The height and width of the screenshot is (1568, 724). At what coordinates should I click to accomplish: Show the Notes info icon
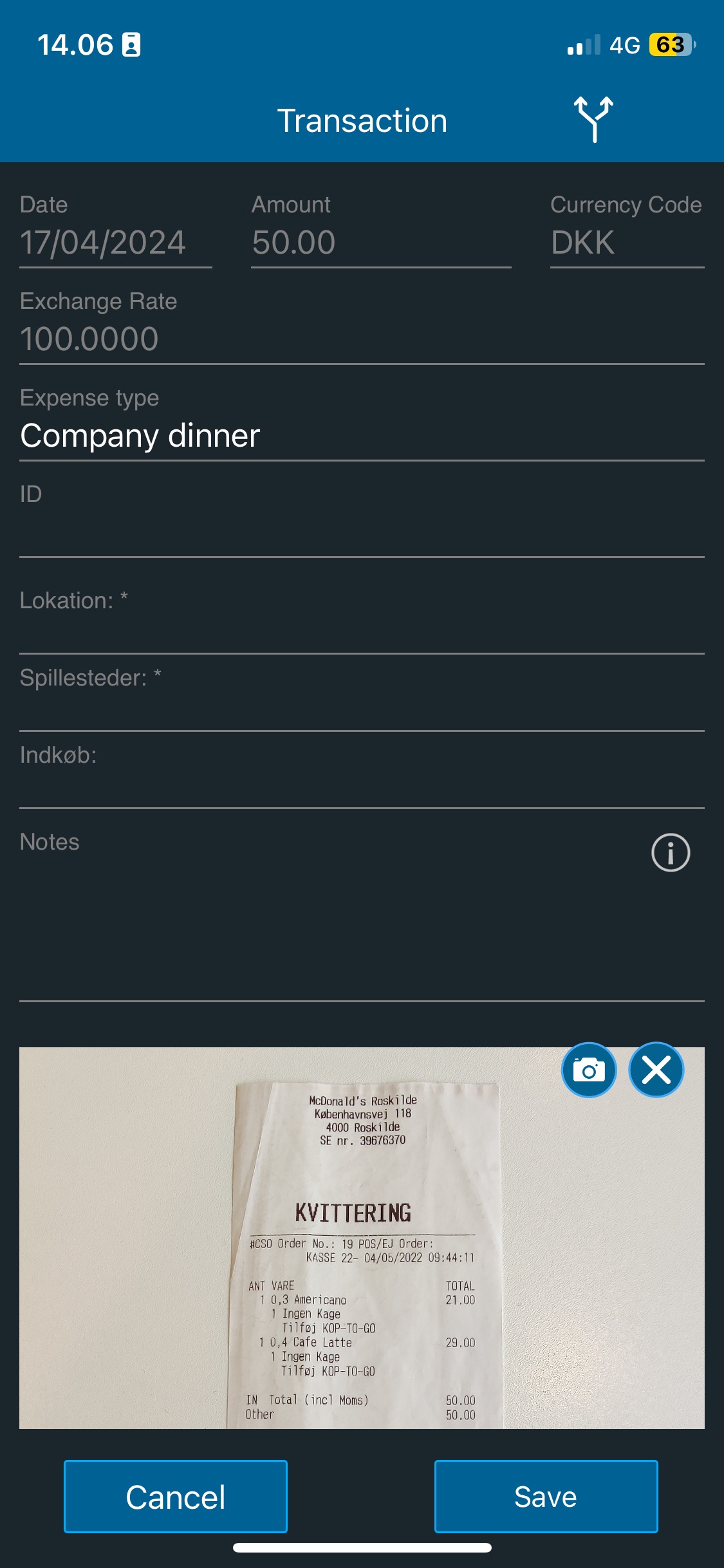671,853
